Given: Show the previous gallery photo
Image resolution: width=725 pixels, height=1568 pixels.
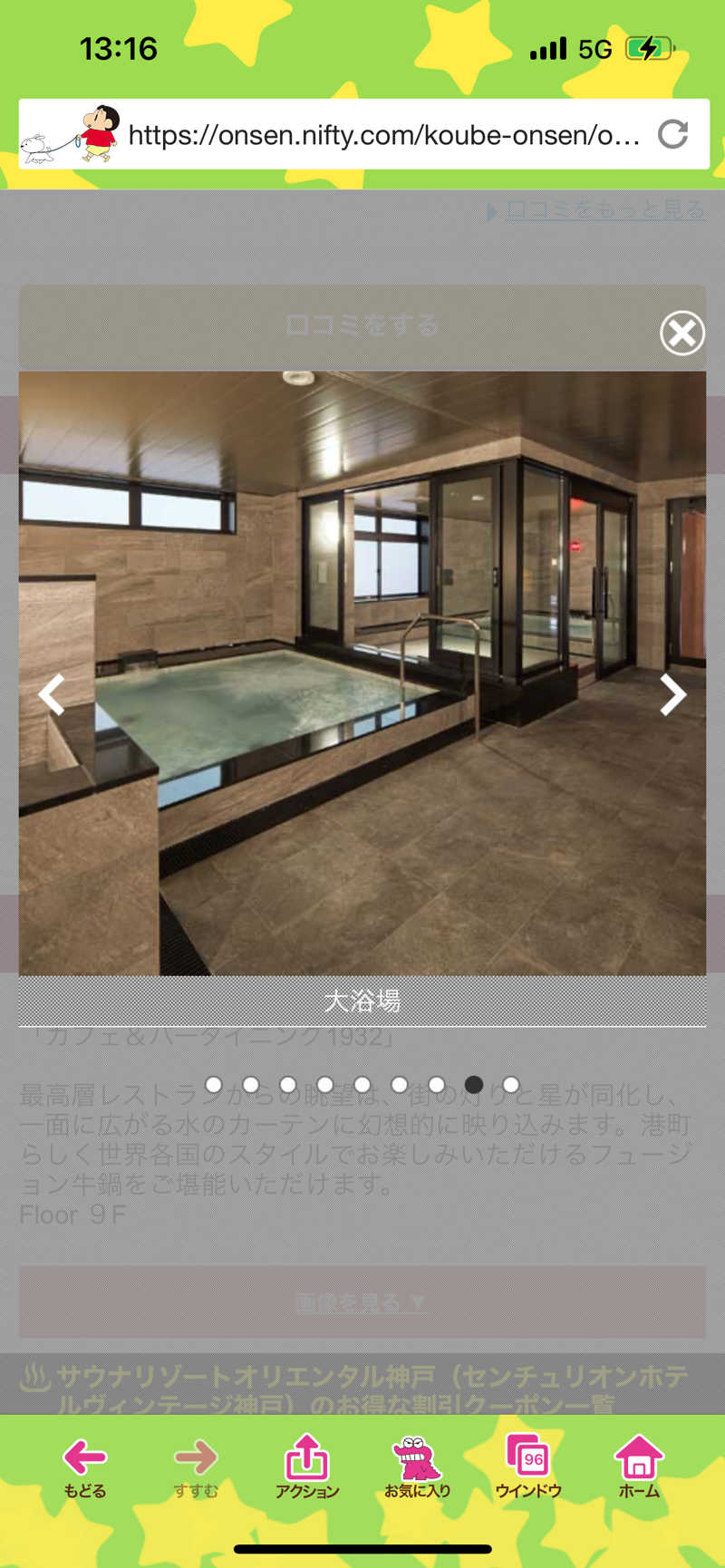Looking at the screenshot, I should (x=52, y=695).
